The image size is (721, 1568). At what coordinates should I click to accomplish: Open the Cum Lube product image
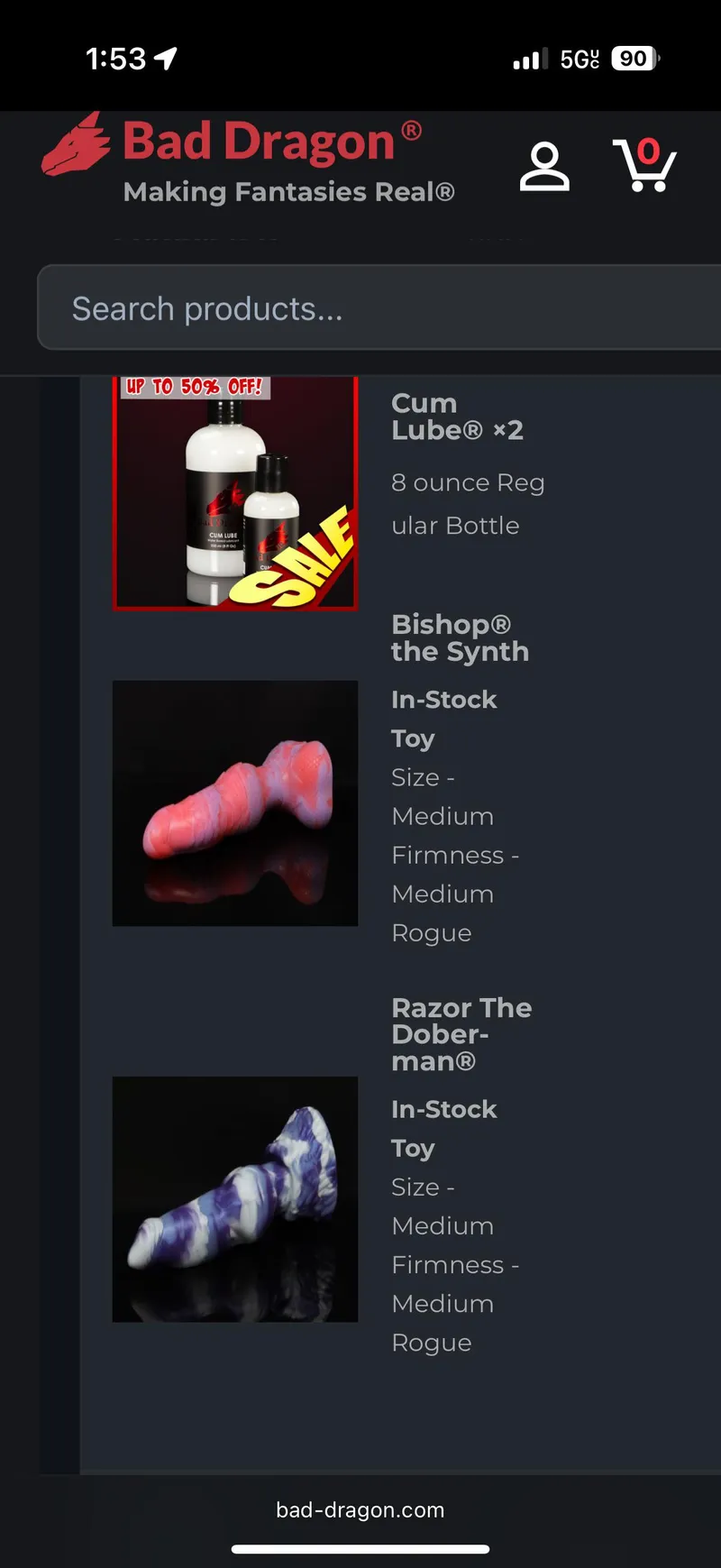pyautogui.click(x=235, y=493)
